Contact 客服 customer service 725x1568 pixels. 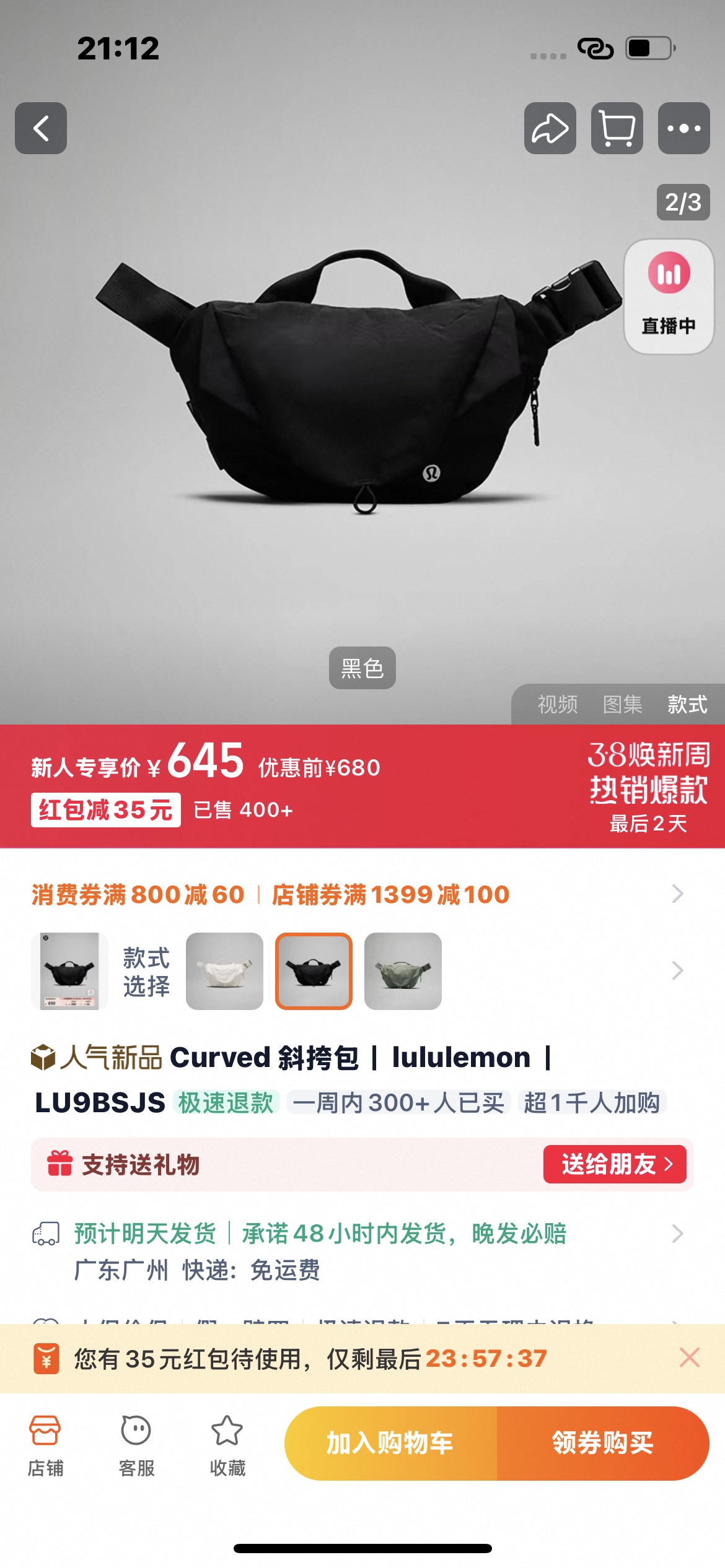click(x=136, y=1444)
